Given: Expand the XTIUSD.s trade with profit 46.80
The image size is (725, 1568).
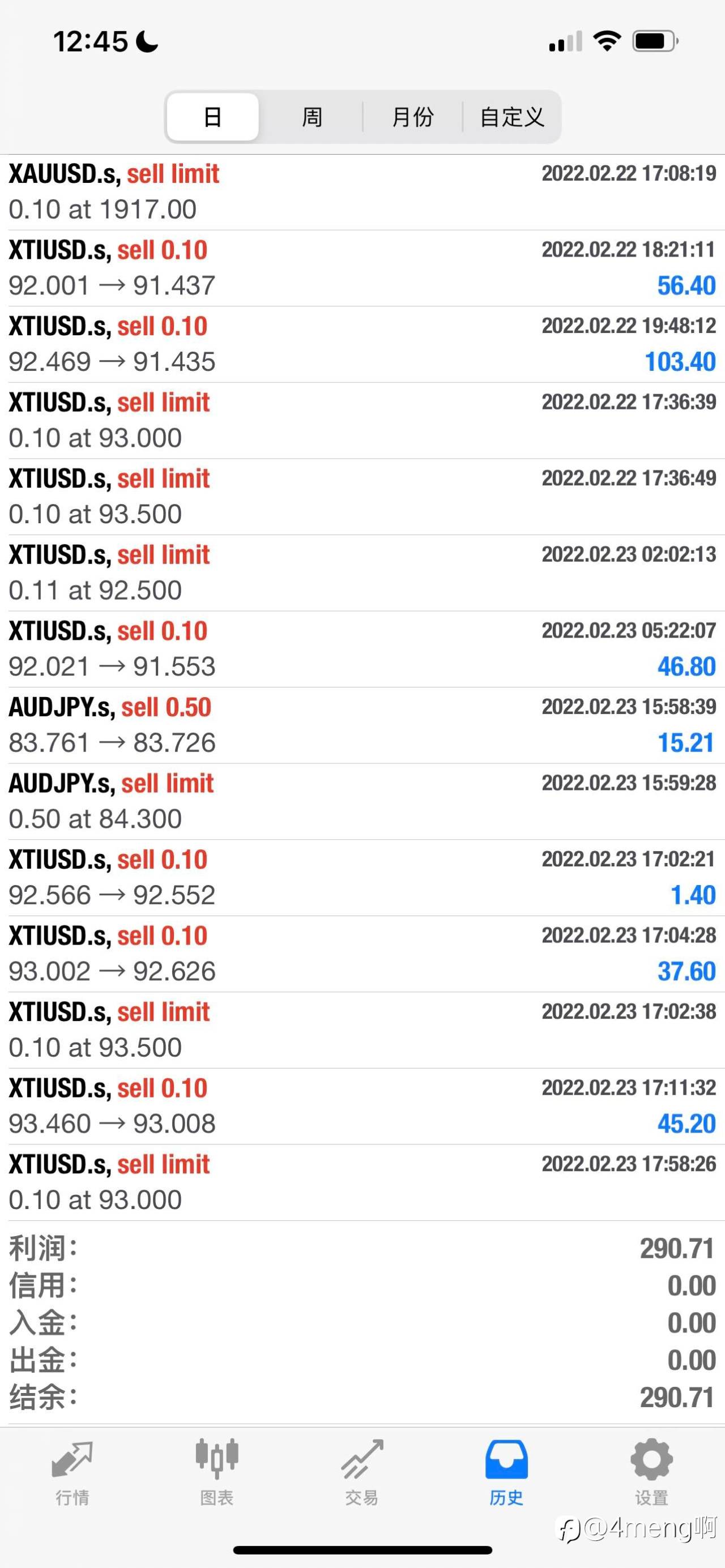Looking at the screenshot, I should (x=362, y=650).
